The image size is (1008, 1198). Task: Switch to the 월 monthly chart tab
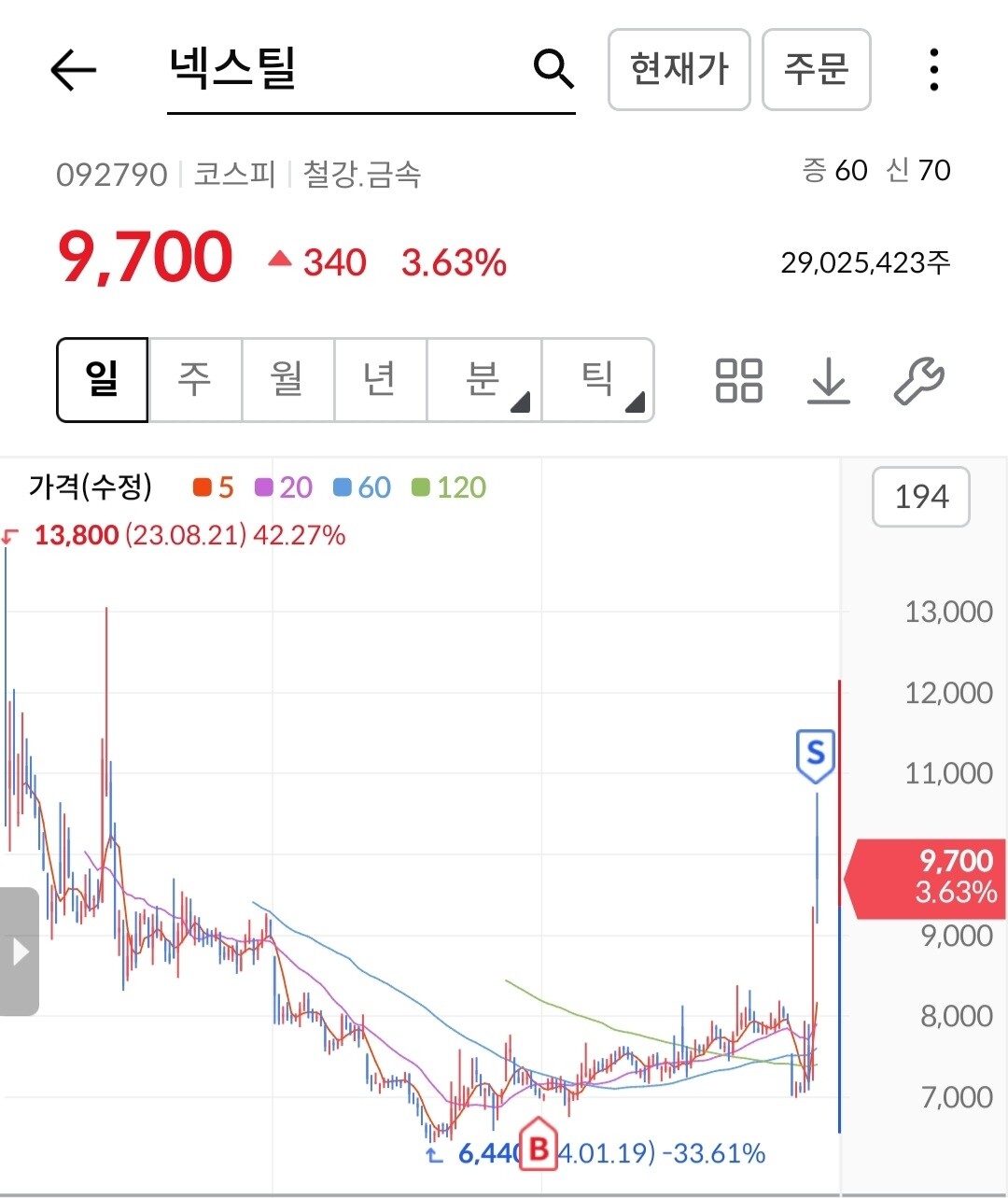pos(287,380)
